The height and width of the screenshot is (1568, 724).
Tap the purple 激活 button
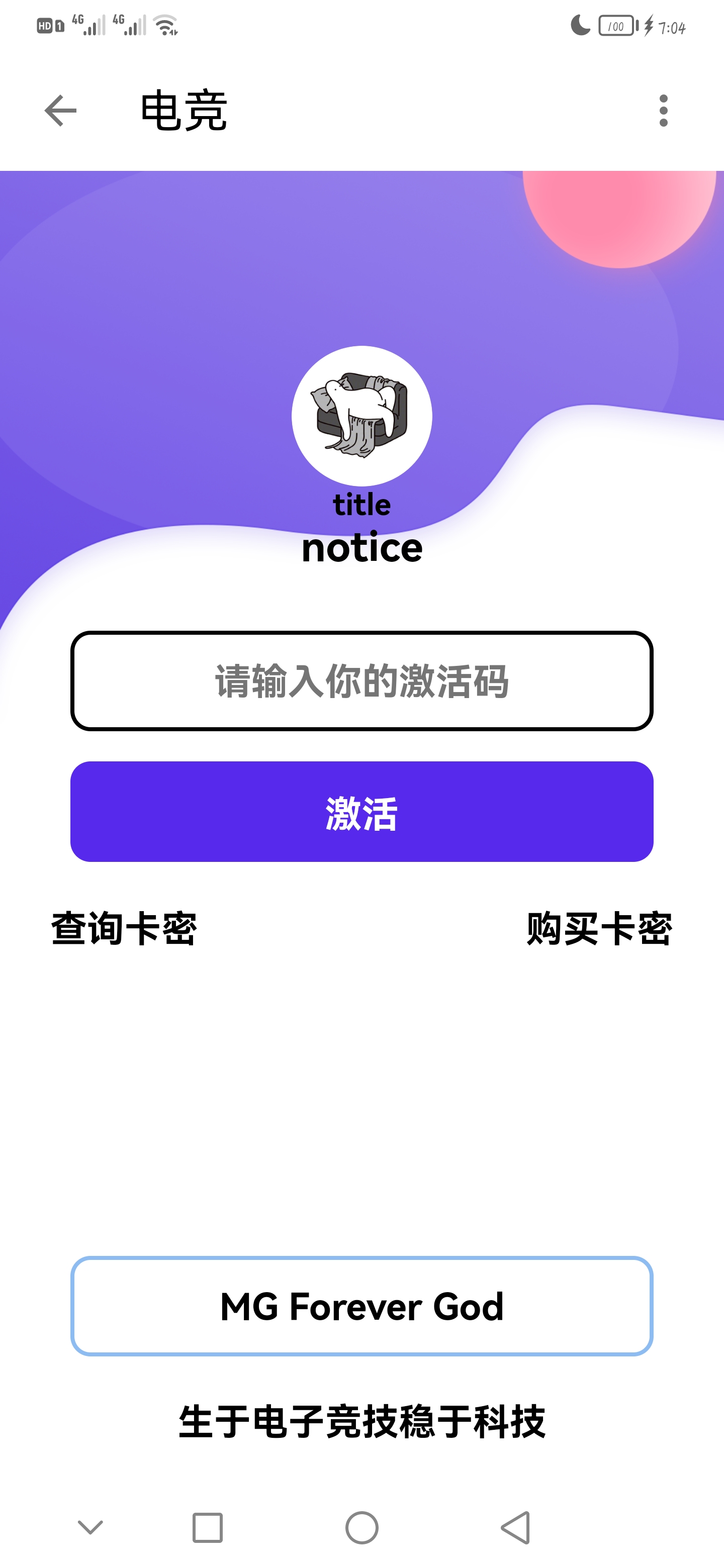[361, 812]
